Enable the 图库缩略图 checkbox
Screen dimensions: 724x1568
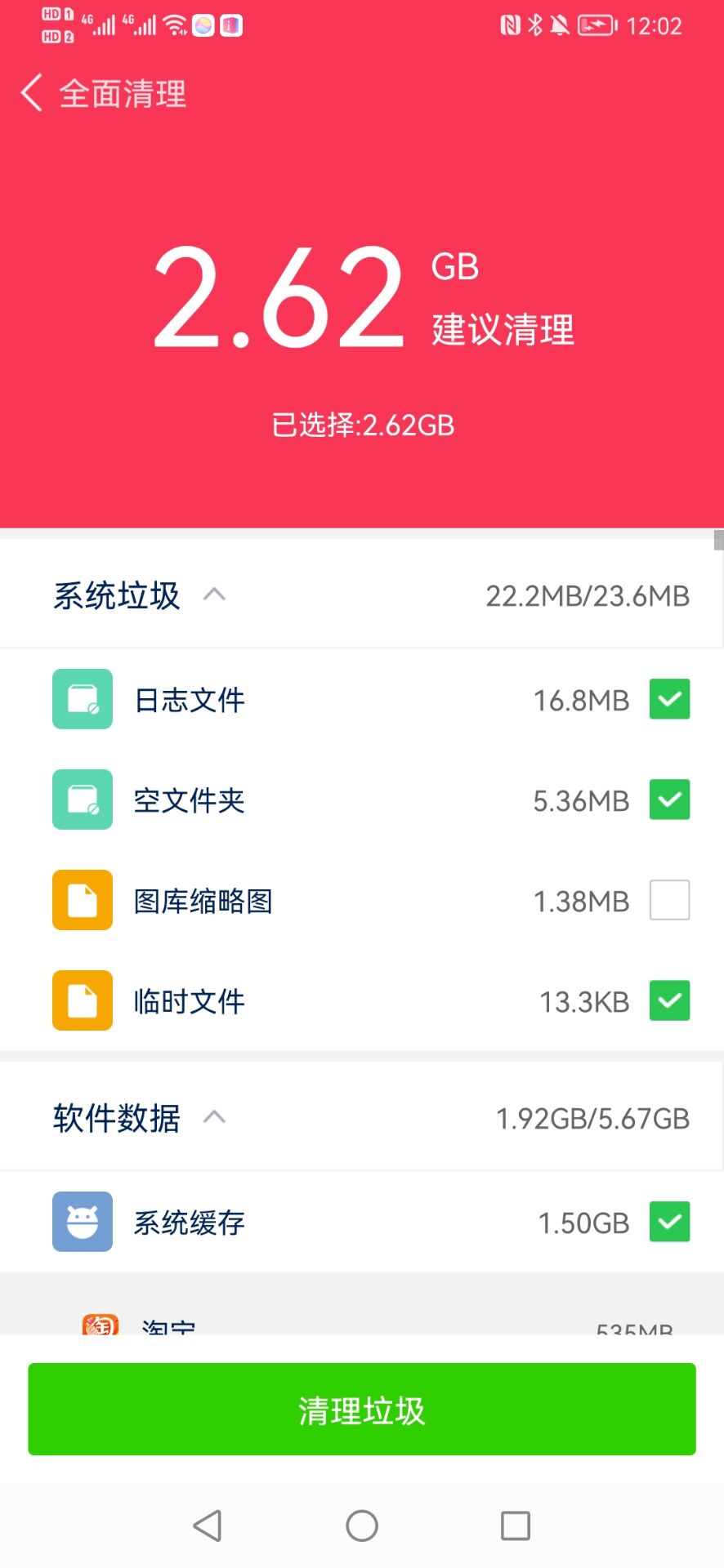point(668,899)
